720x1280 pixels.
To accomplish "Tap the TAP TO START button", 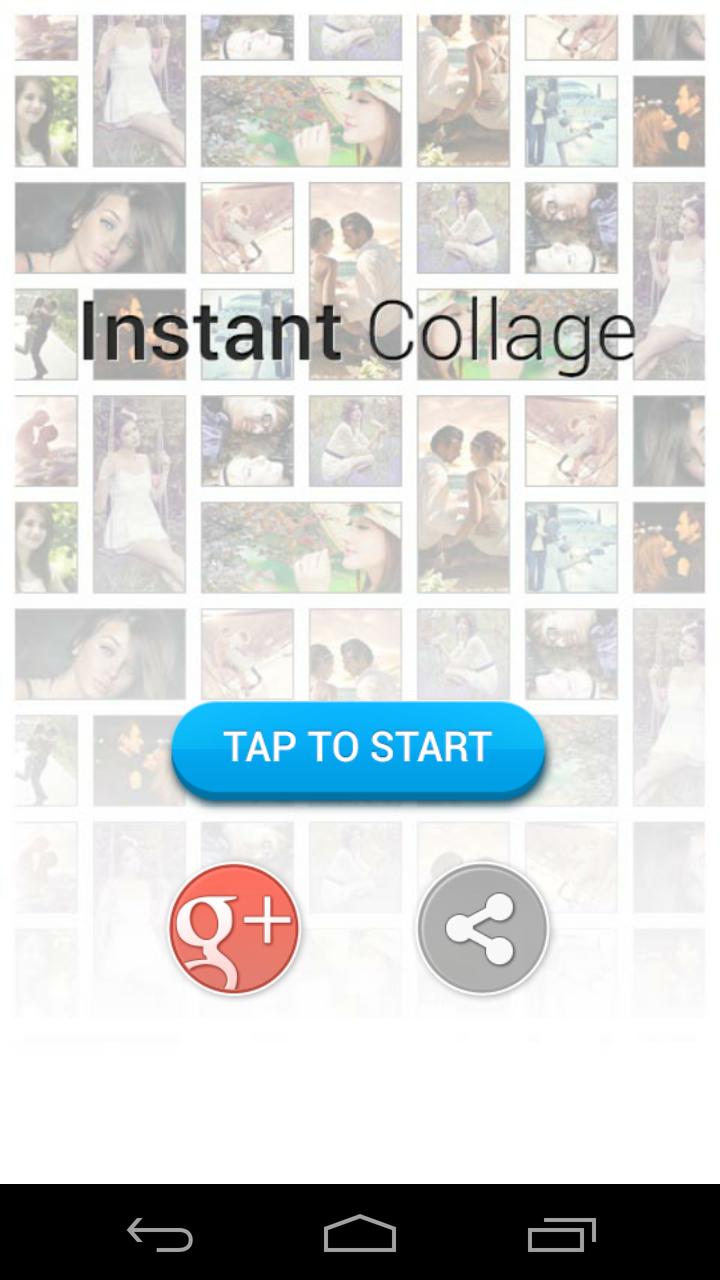I will 358,748.
